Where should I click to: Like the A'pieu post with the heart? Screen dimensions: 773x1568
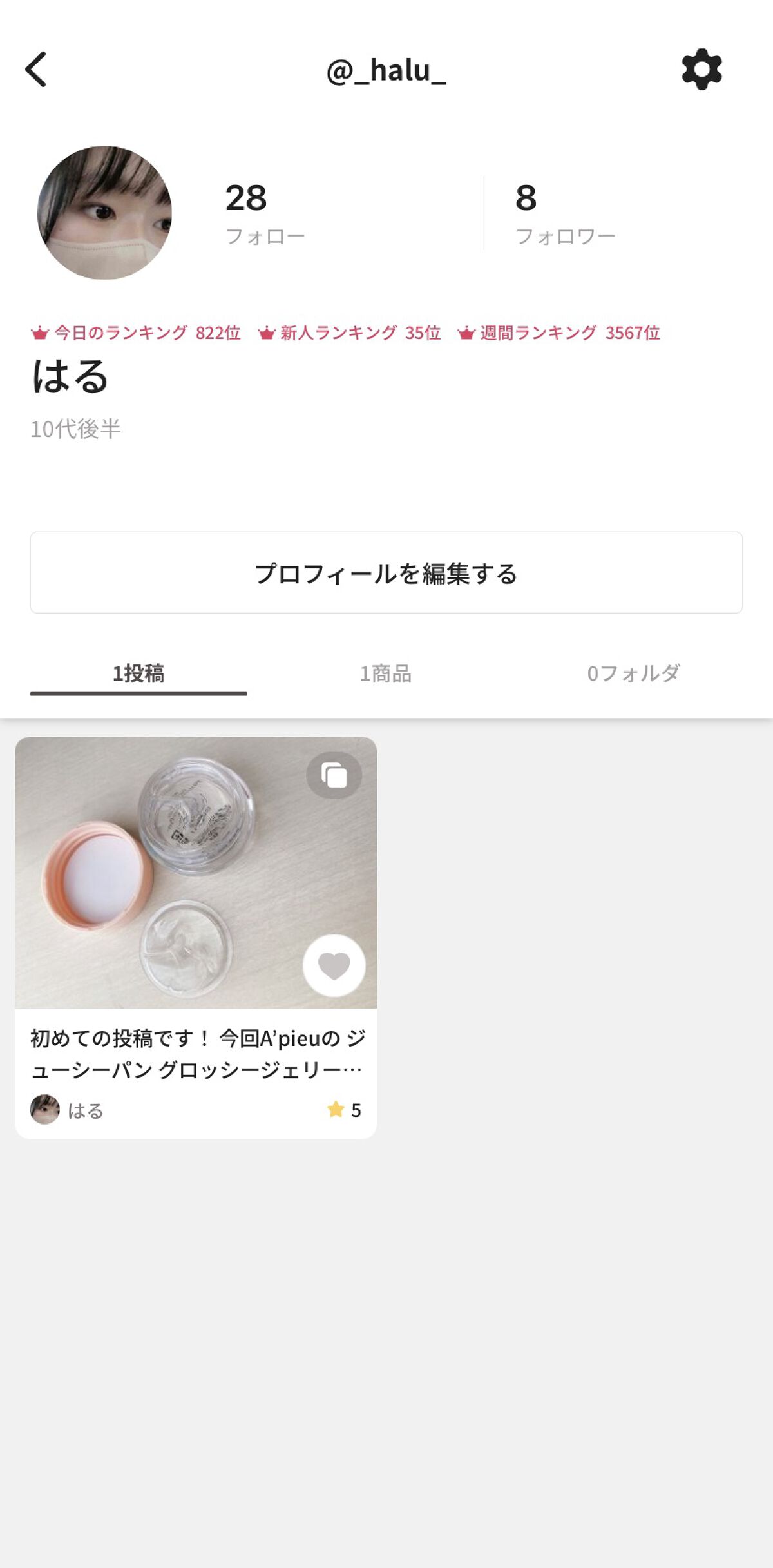pos(334,965)
